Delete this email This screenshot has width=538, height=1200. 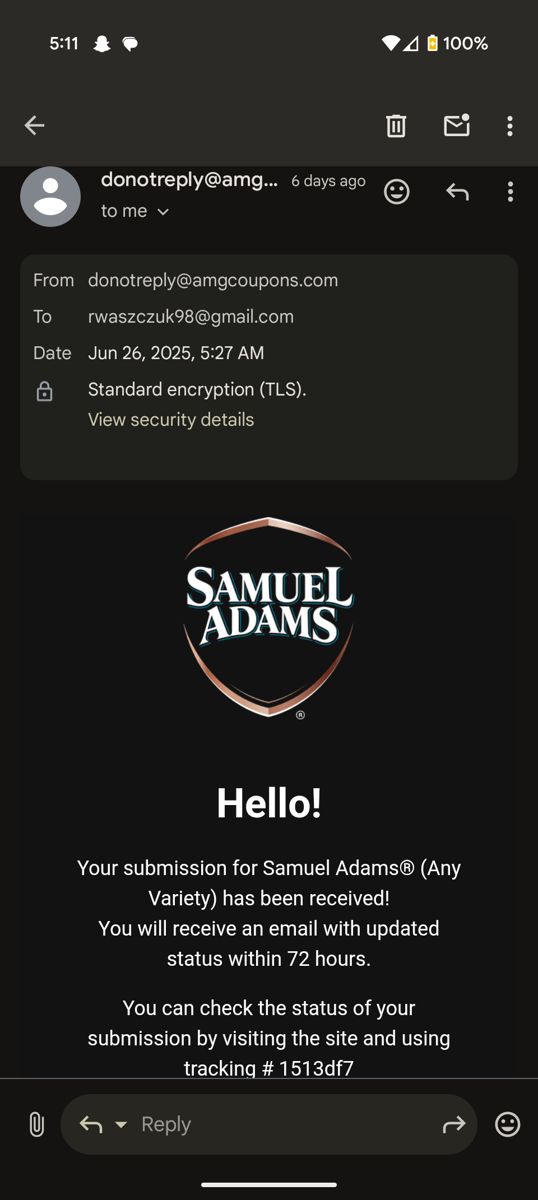coord(396,125)
